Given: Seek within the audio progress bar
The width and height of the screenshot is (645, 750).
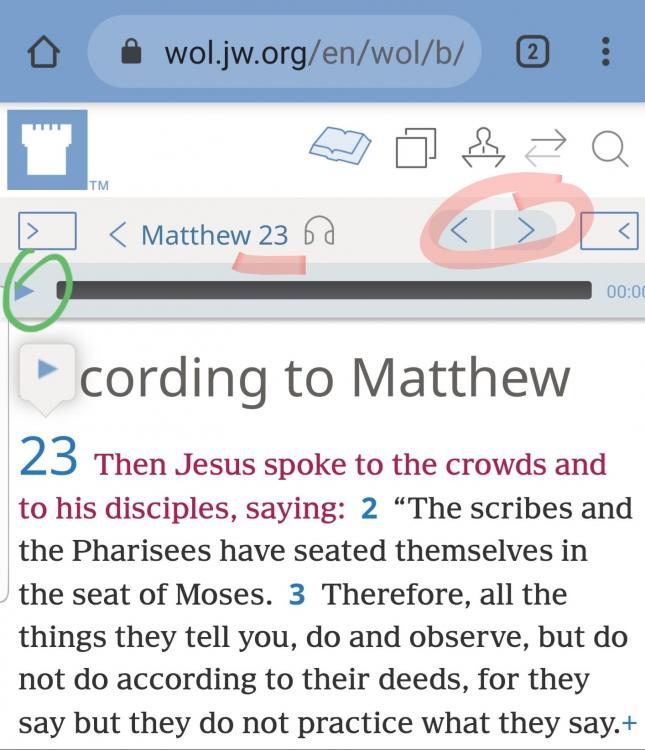Looking at the screenshot, I should (323, 291).
